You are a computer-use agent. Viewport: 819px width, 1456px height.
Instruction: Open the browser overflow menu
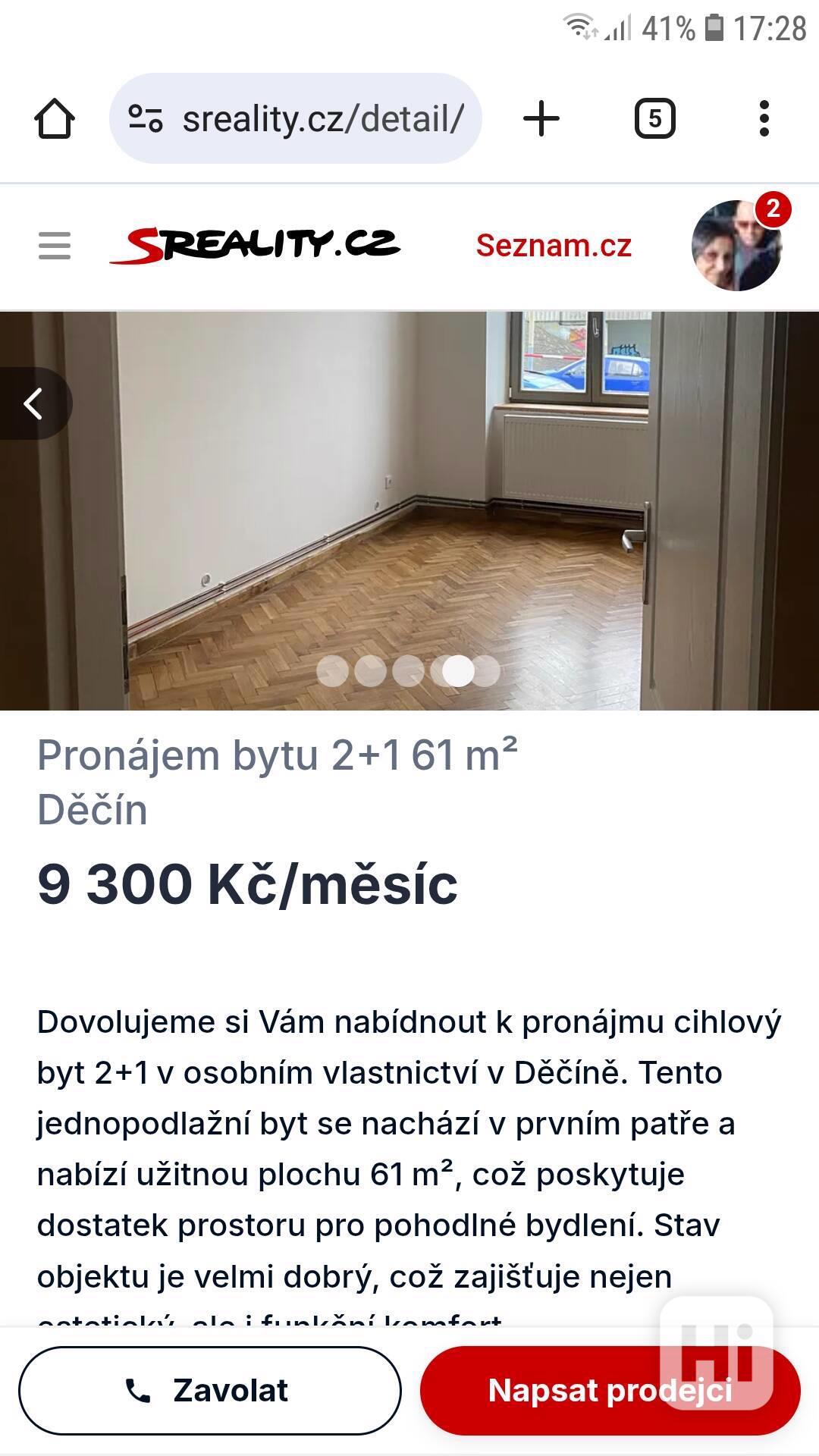[x=764, y=119]
